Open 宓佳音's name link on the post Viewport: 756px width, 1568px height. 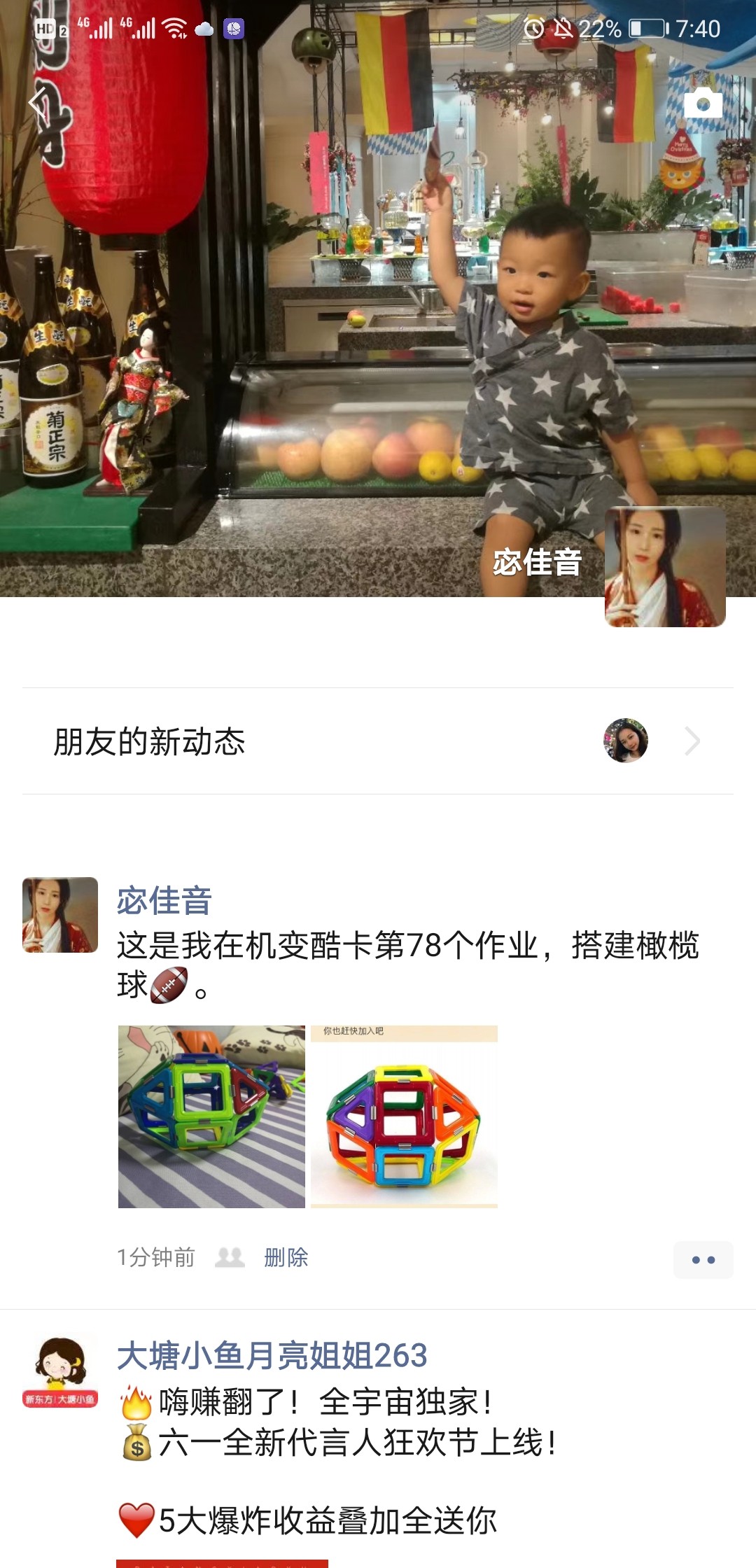pos(164,900)
